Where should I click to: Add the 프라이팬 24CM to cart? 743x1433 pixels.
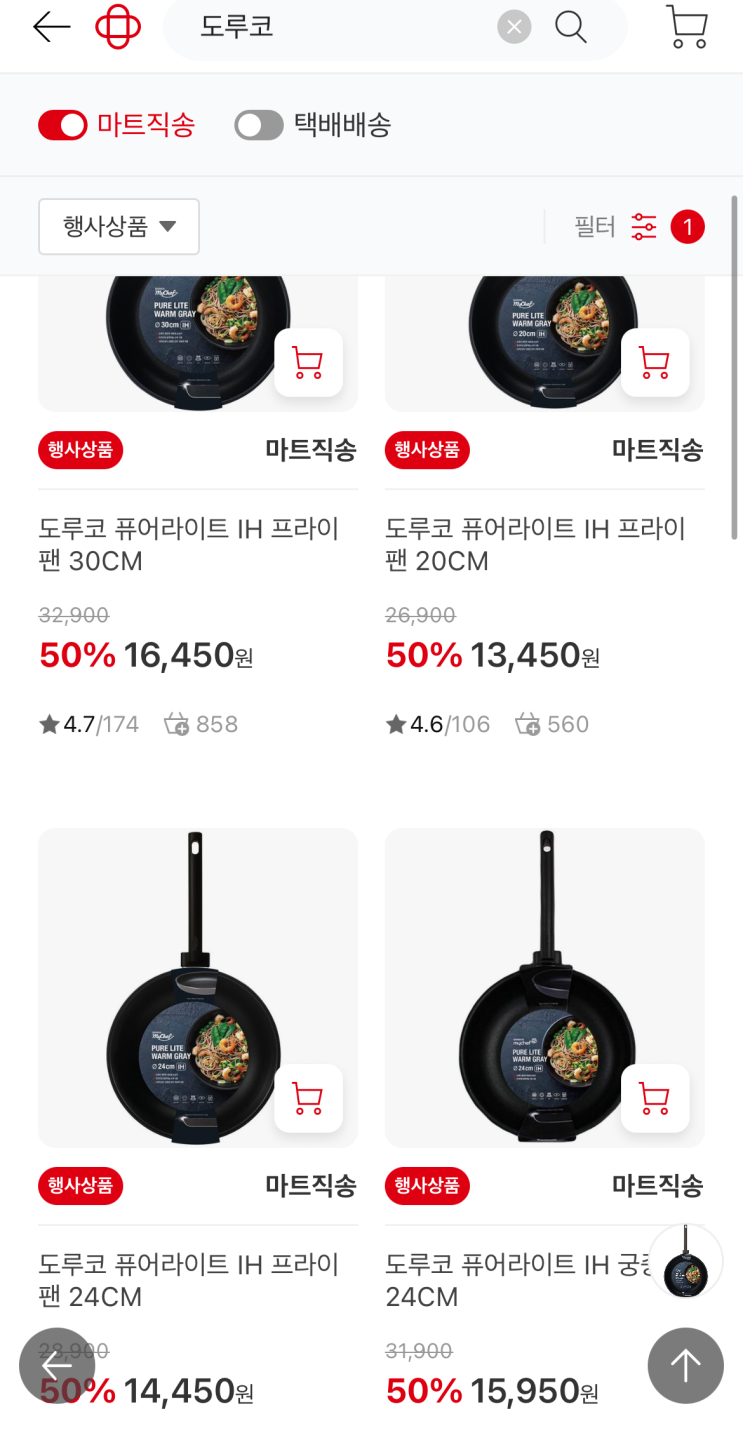[308, 1098]
